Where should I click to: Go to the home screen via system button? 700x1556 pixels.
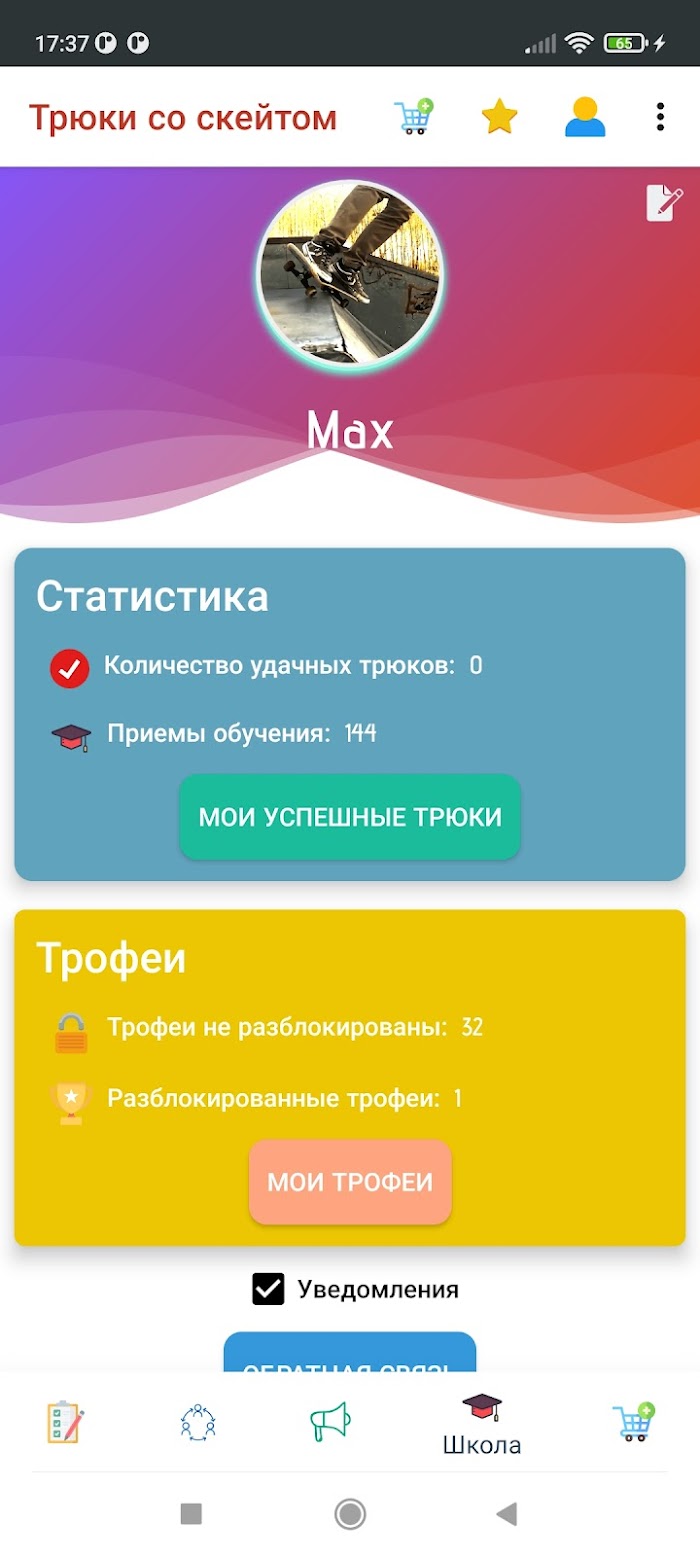coord(350,1514)
